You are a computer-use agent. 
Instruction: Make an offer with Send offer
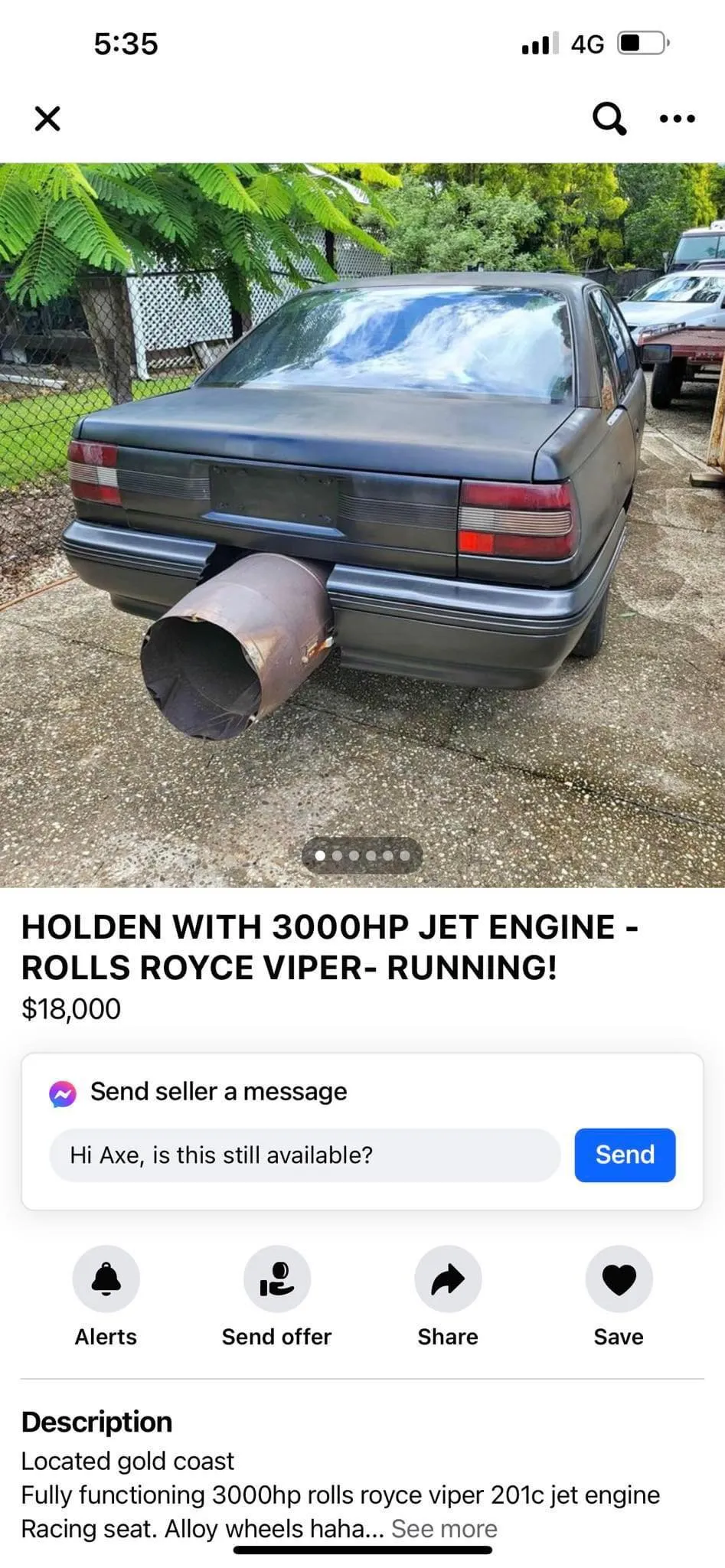pyautogui.click(x=276, y=1279)
